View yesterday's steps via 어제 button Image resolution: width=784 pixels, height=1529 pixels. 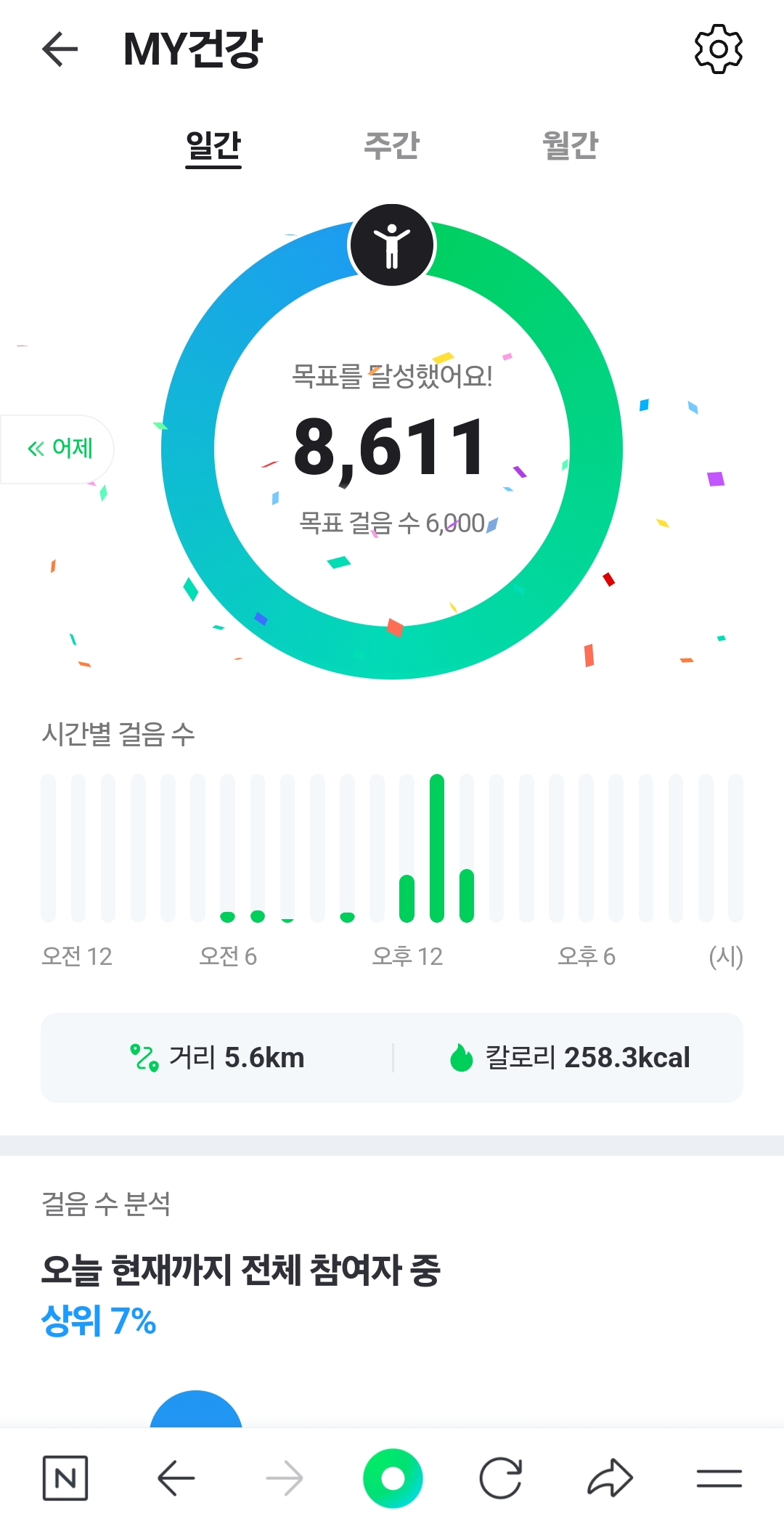click(60, 449)
